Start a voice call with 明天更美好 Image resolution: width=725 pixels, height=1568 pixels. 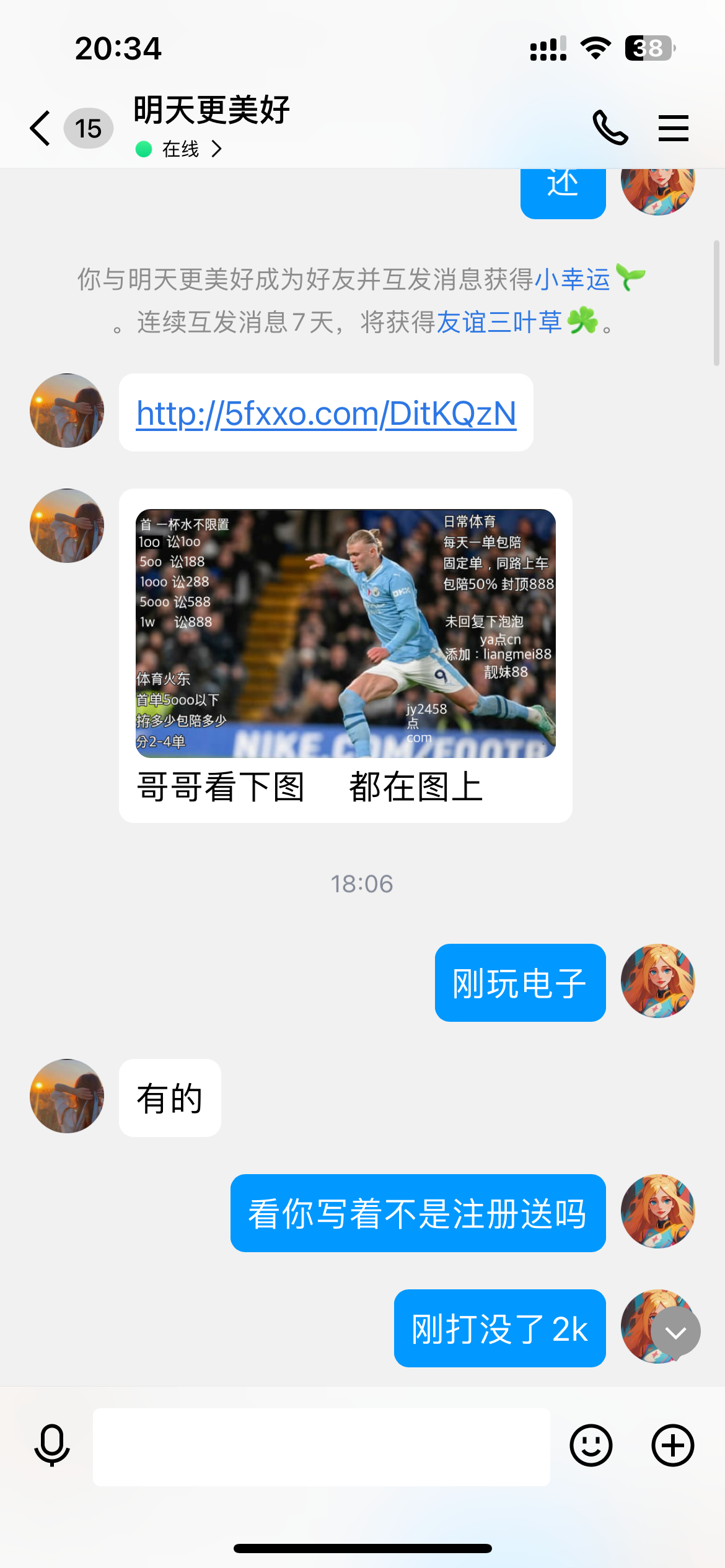(610, 128)
